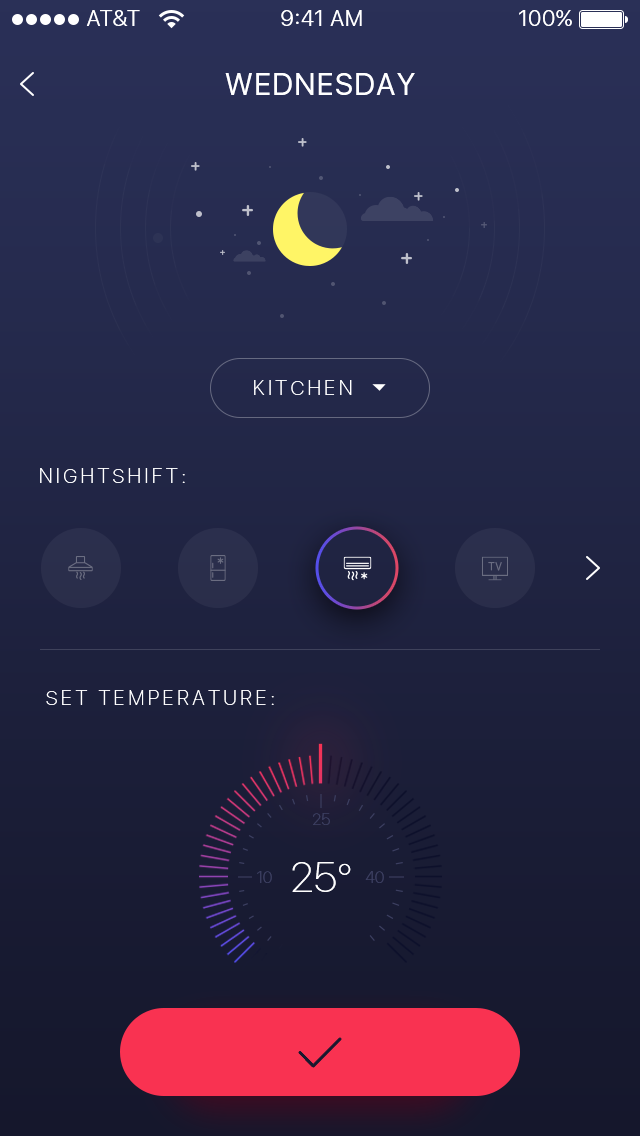This screenshot has width=640, height=1136.
Task: Select the cooker hood device icon
Action: click(80, 568)
